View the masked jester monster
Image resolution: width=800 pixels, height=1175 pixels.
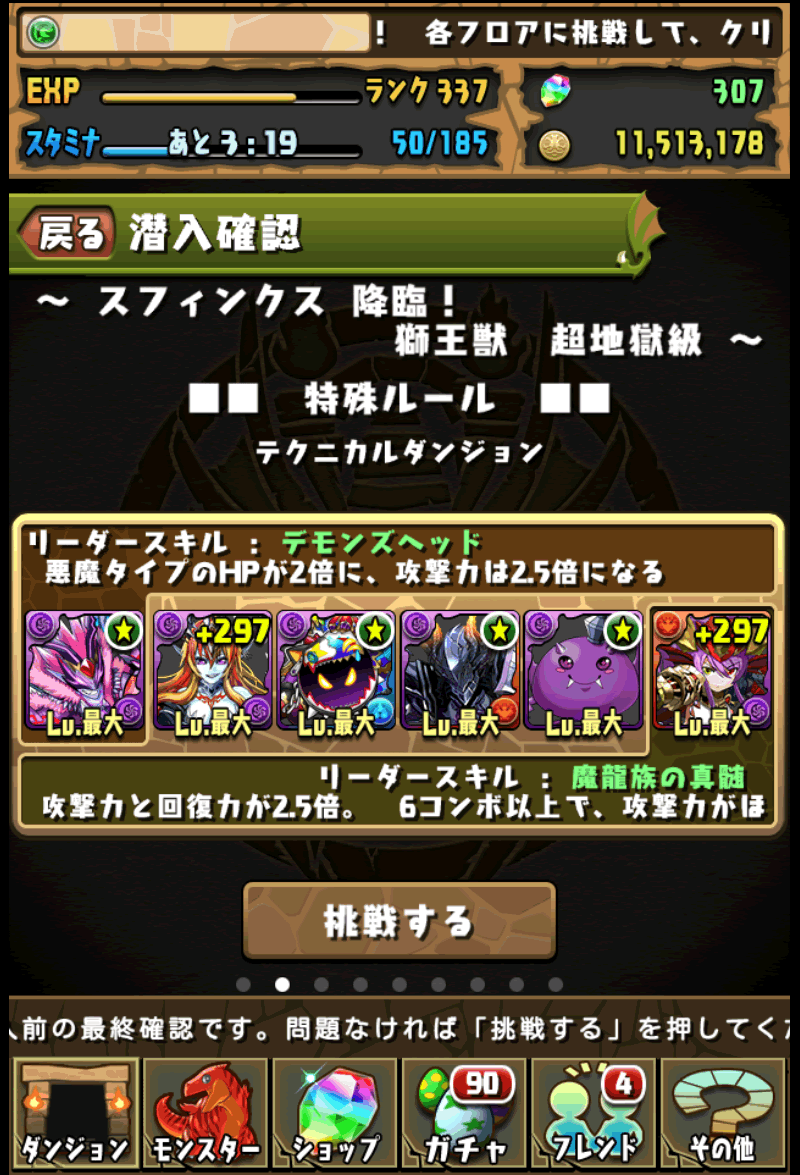335,674
